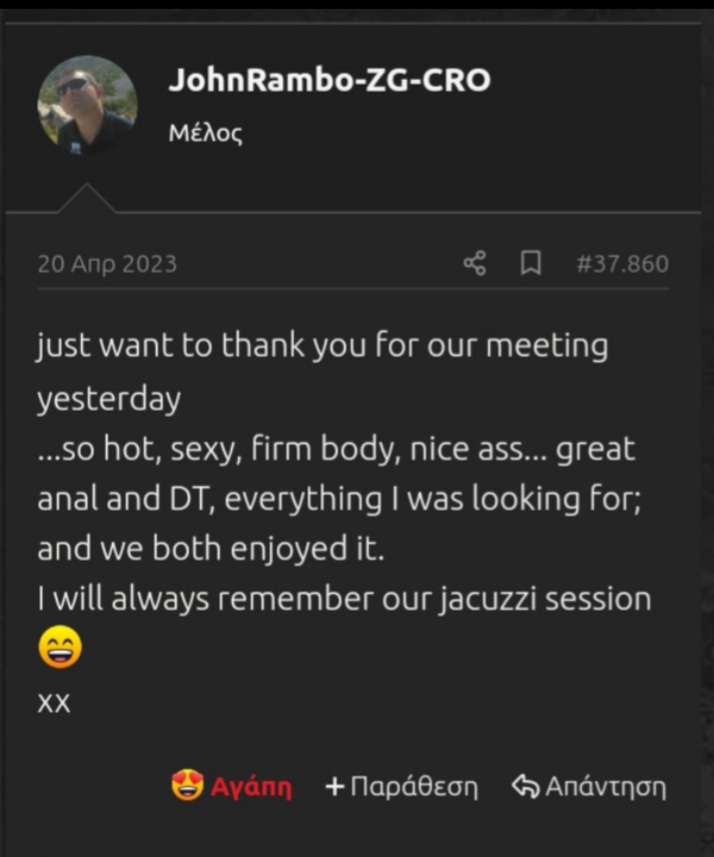Open JohnRambo-ZG-CRO's profile picture
Image resolution: width=714 pixels, height=857 pixels.
87,105
